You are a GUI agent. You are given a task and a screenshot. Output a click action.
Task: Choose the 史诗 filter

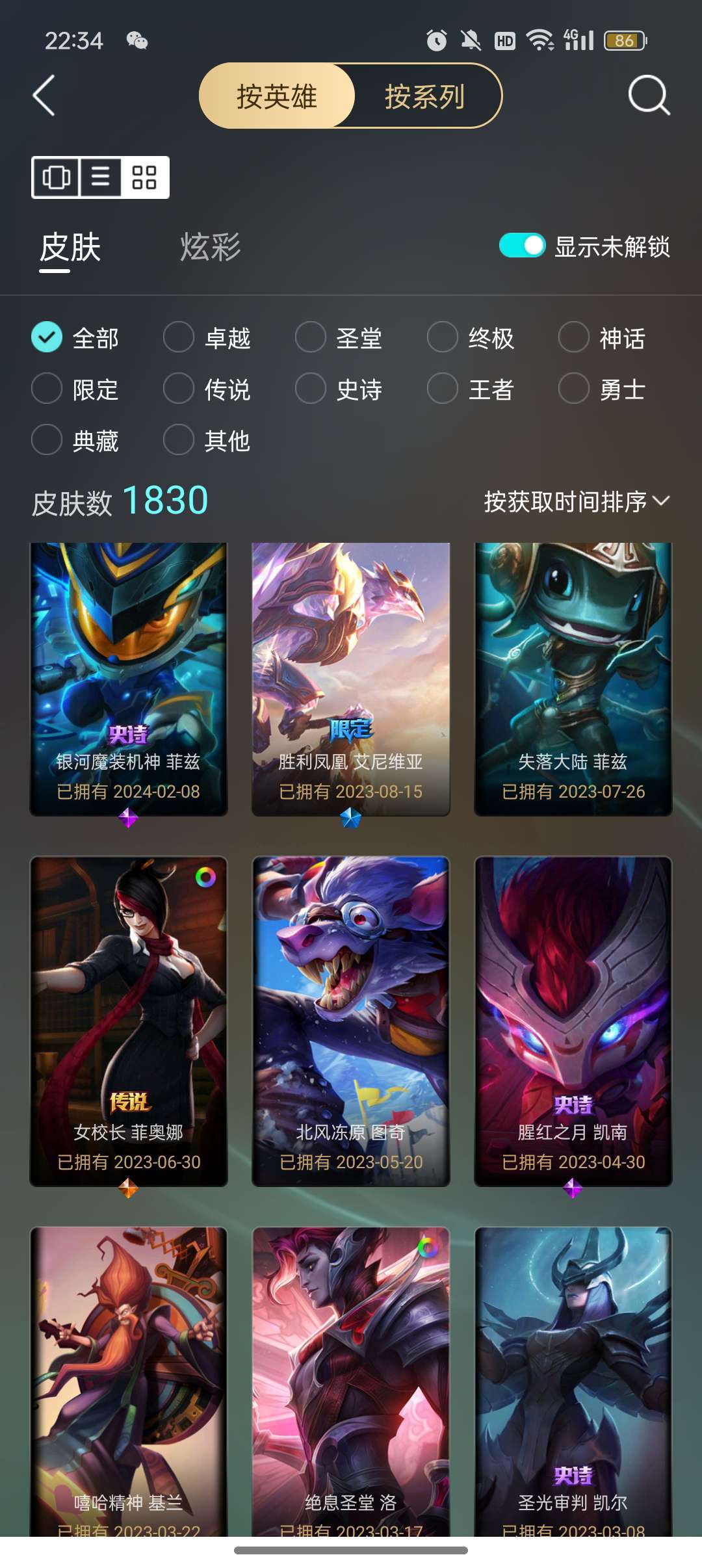pyautogui.click(x=339, y=389)
